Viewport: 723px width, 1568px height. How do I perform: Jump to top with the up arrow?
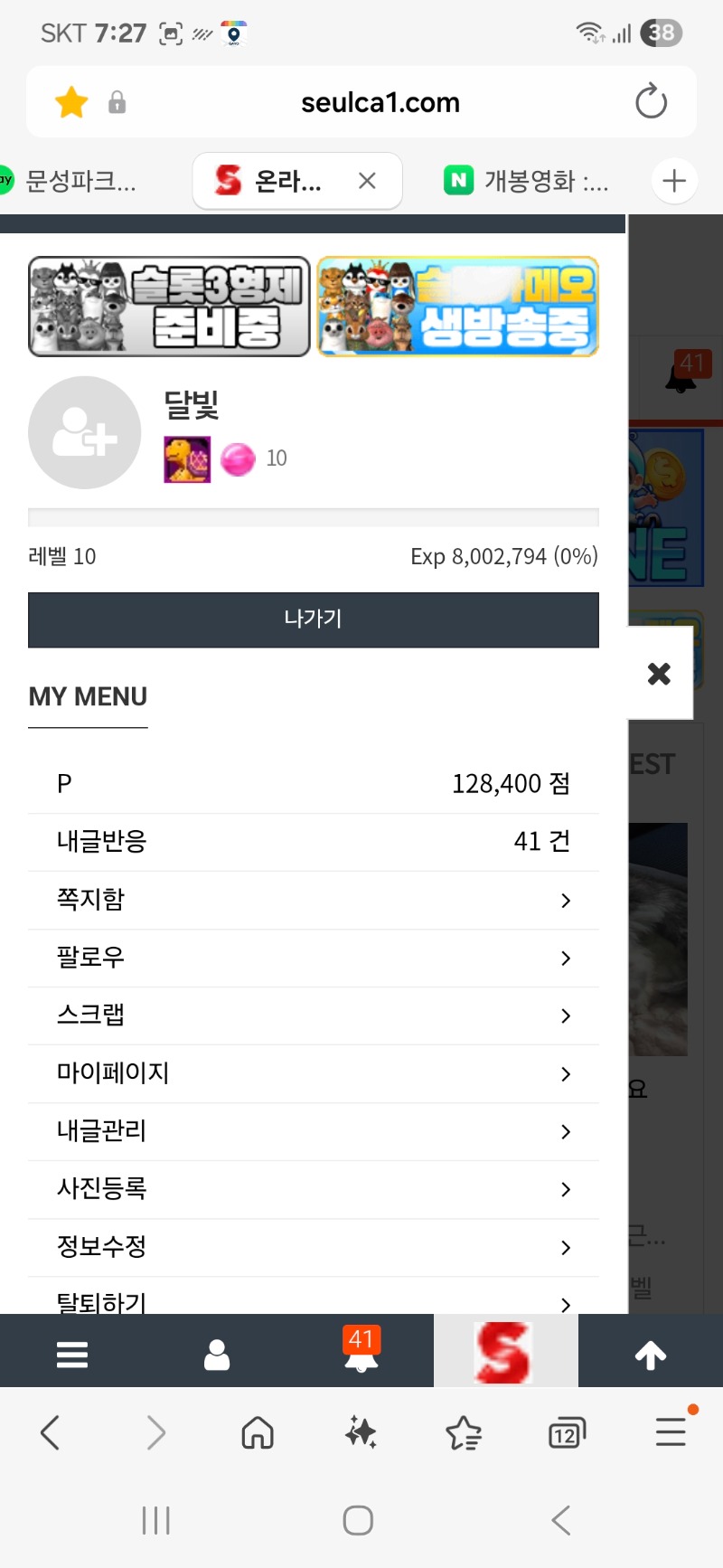click(651, 1354)
